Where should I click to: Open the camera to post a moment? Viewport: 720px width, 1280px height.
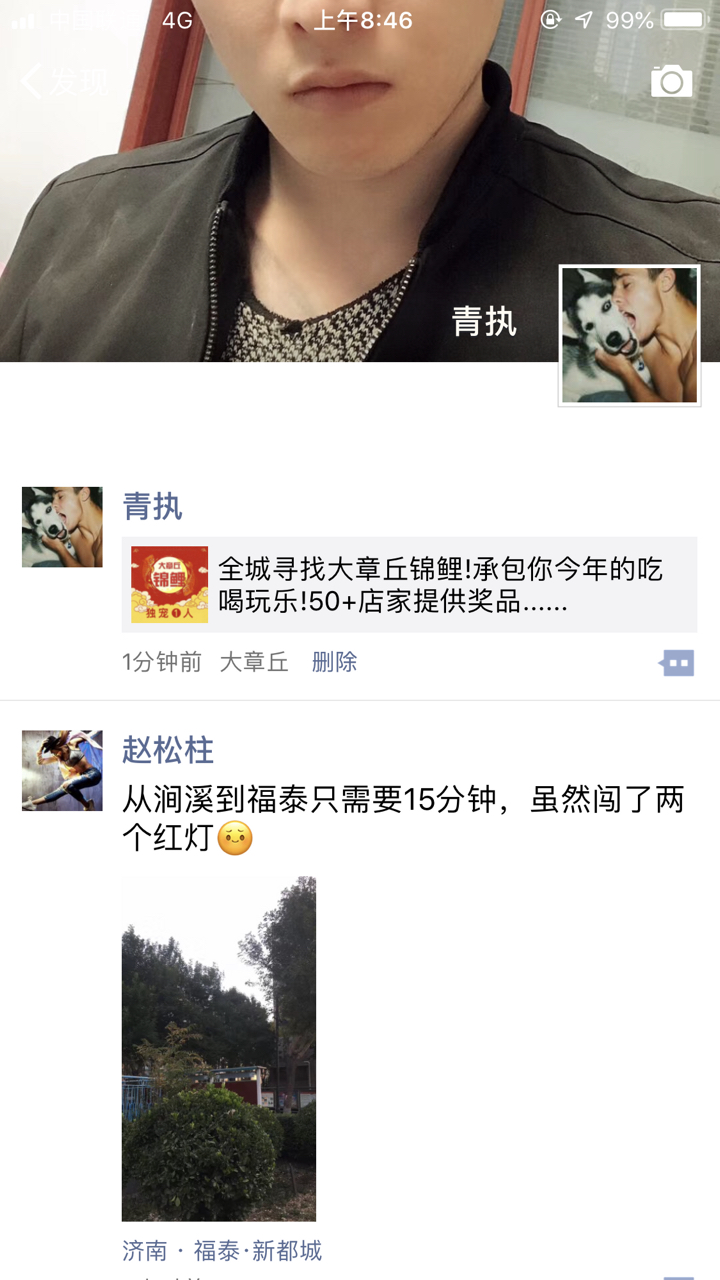(x=671, y=81)
